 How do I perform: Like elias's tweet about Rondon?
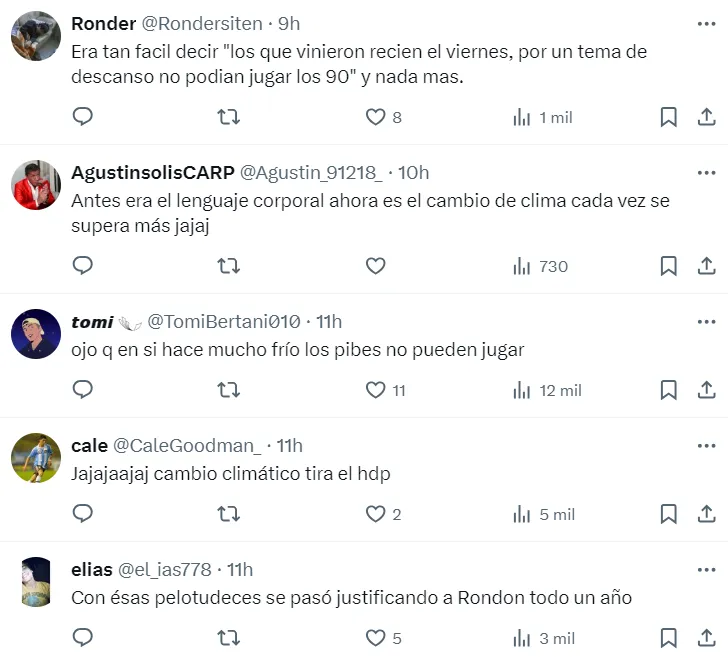[x=375, y=638]
